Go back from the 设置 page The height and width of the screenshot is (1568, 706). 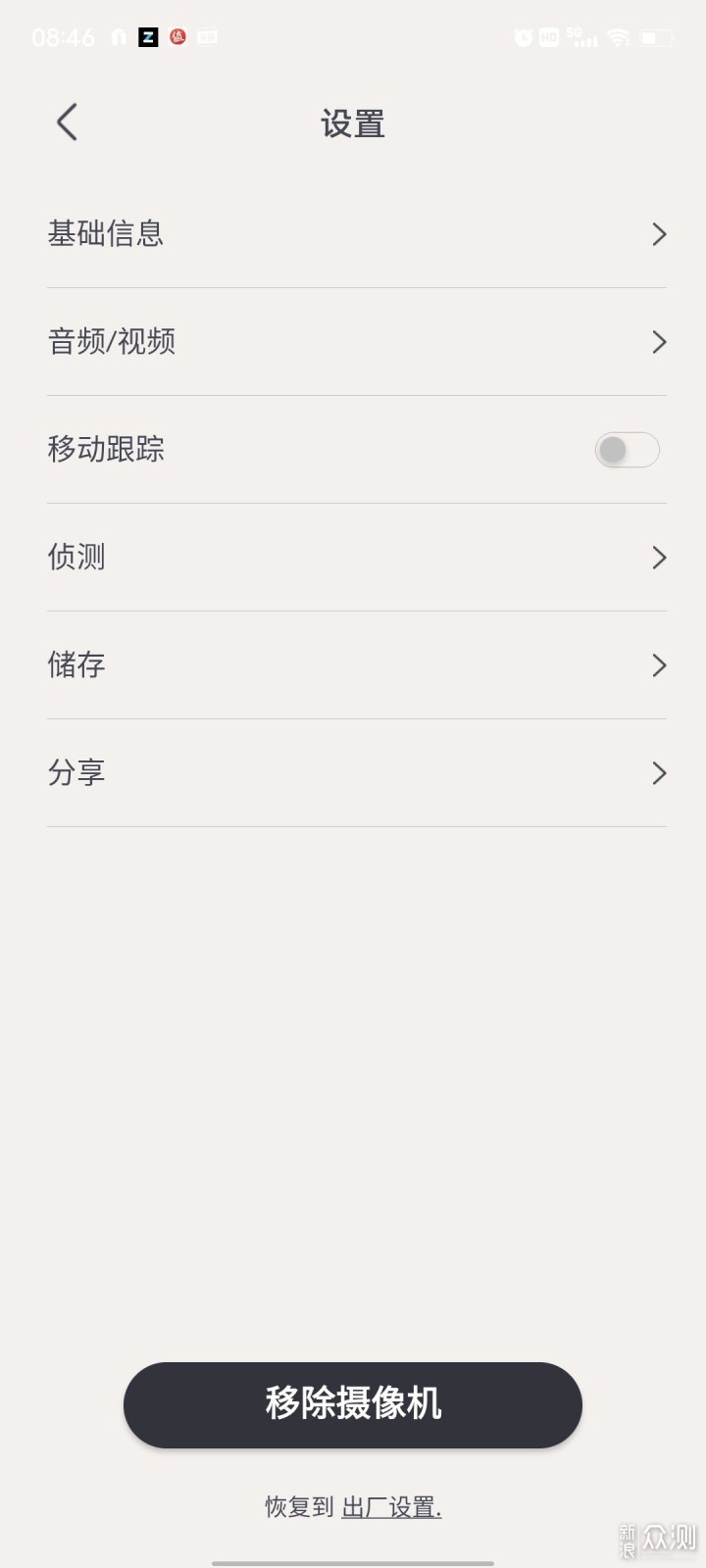click(x=67, y=122)
